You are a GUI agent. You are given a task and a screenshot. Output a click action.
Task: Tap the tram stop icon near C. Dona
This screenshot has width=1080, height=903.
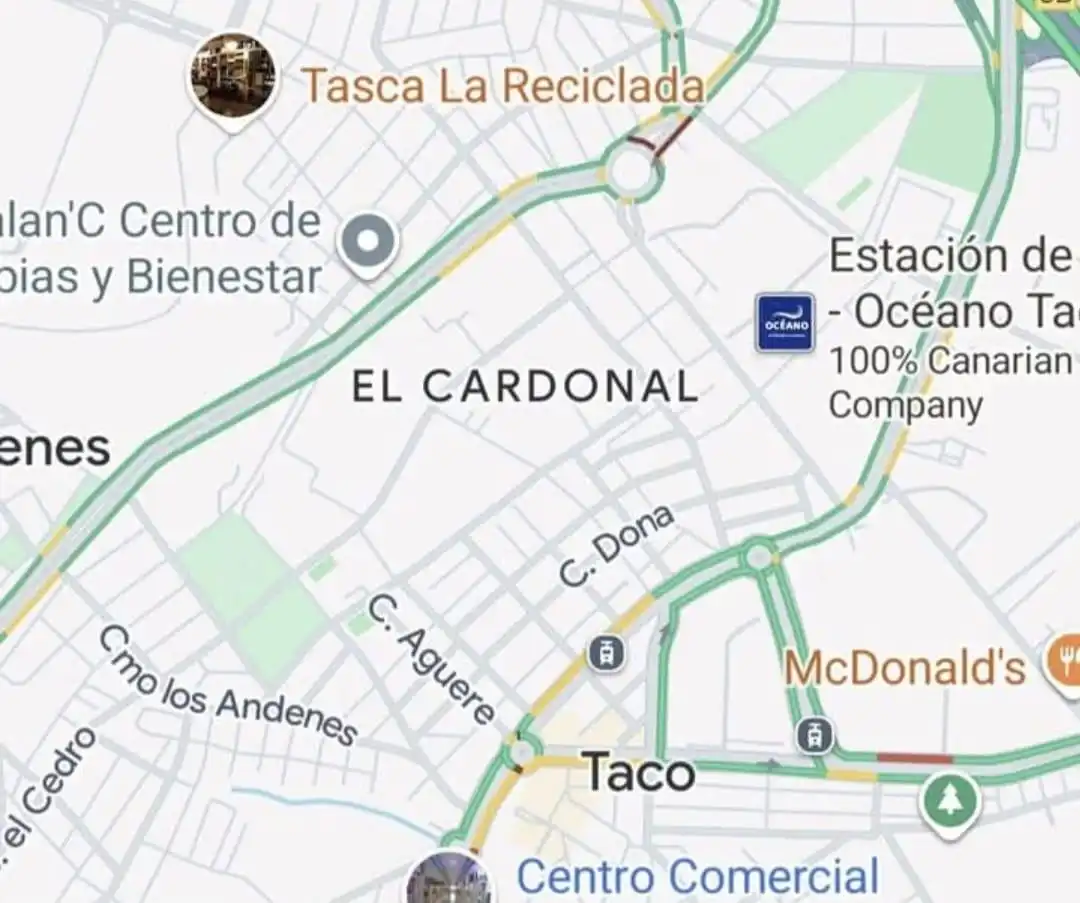(x=606, y=654)
